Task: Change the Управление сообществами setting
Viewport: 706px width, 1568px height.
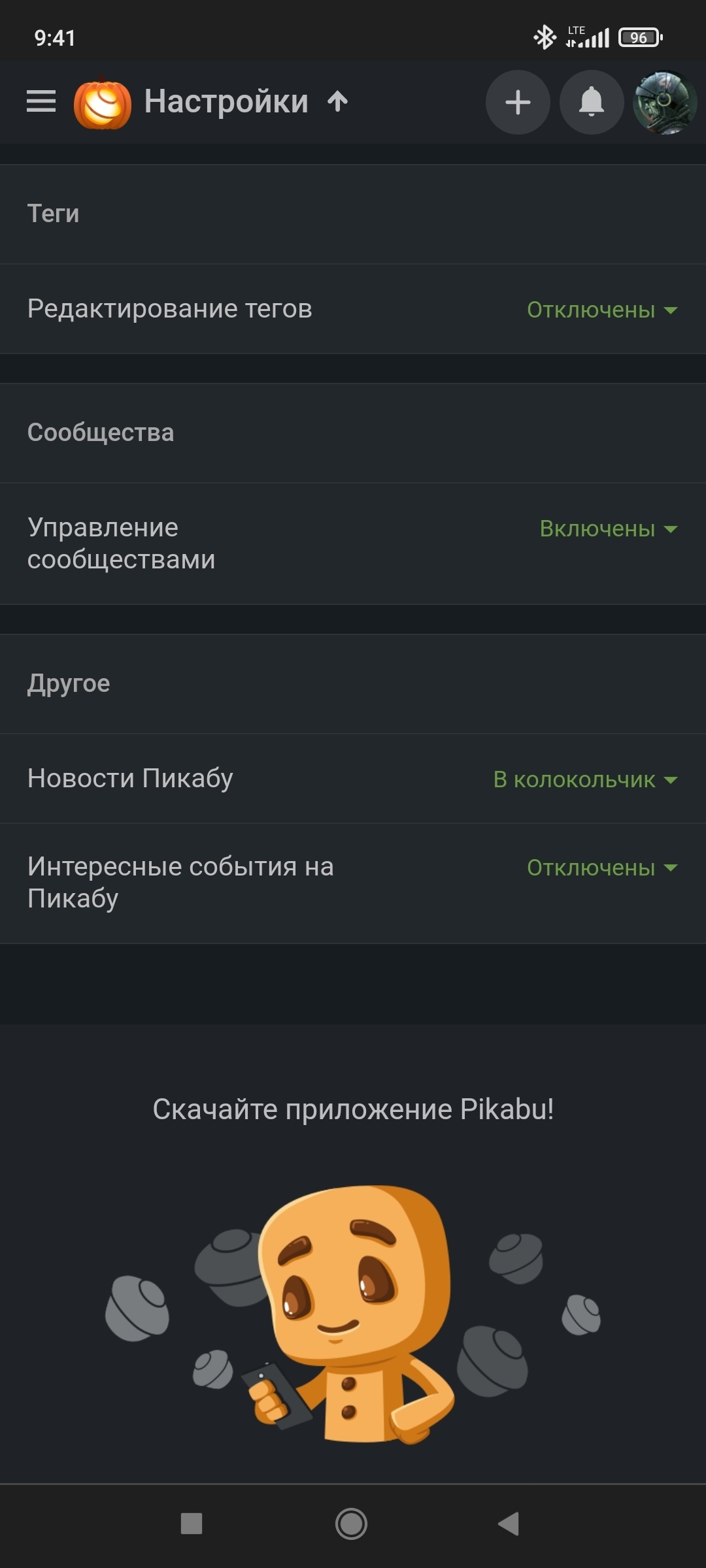Action: coord(608,529)
